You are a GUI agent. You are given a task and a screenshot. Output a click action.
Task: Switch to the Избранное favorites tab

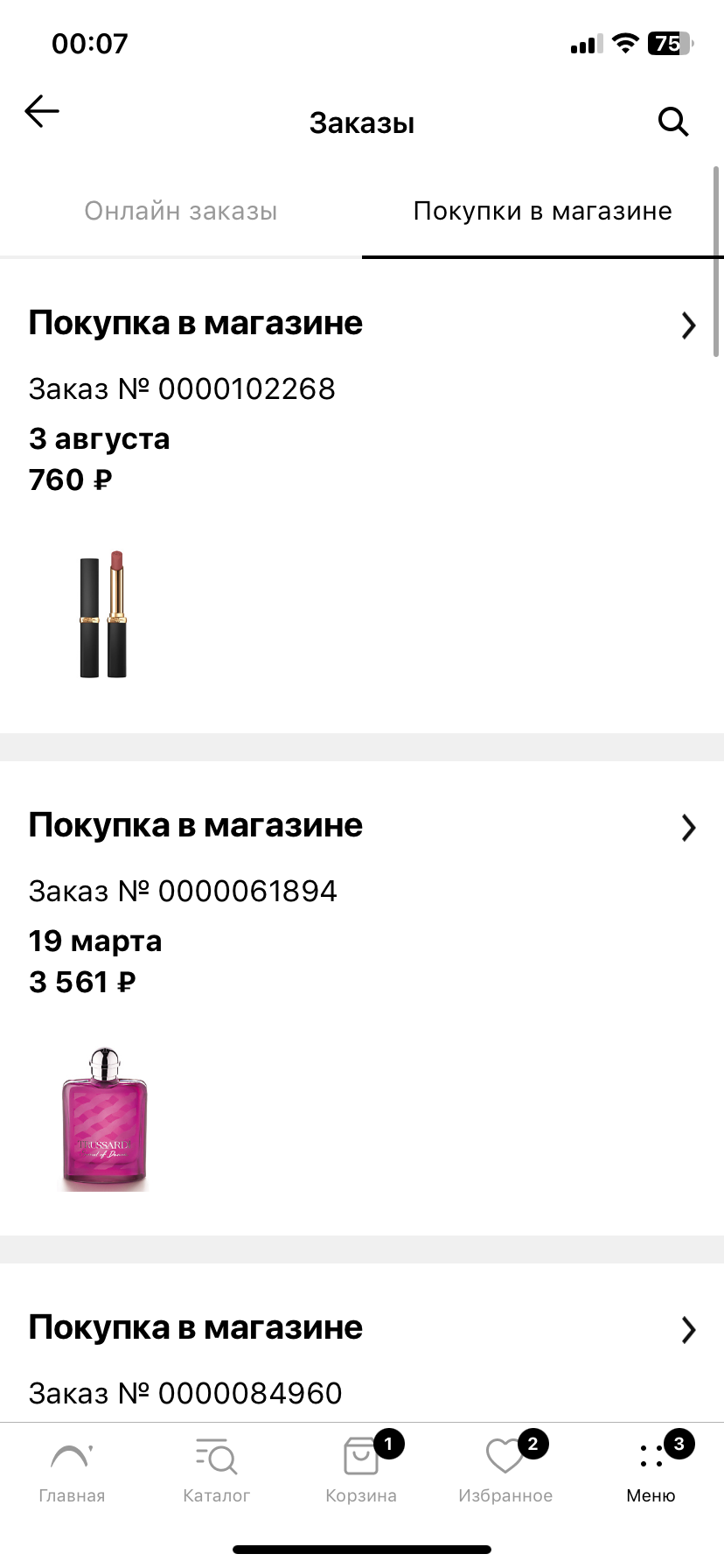[x=505, y=1472]
